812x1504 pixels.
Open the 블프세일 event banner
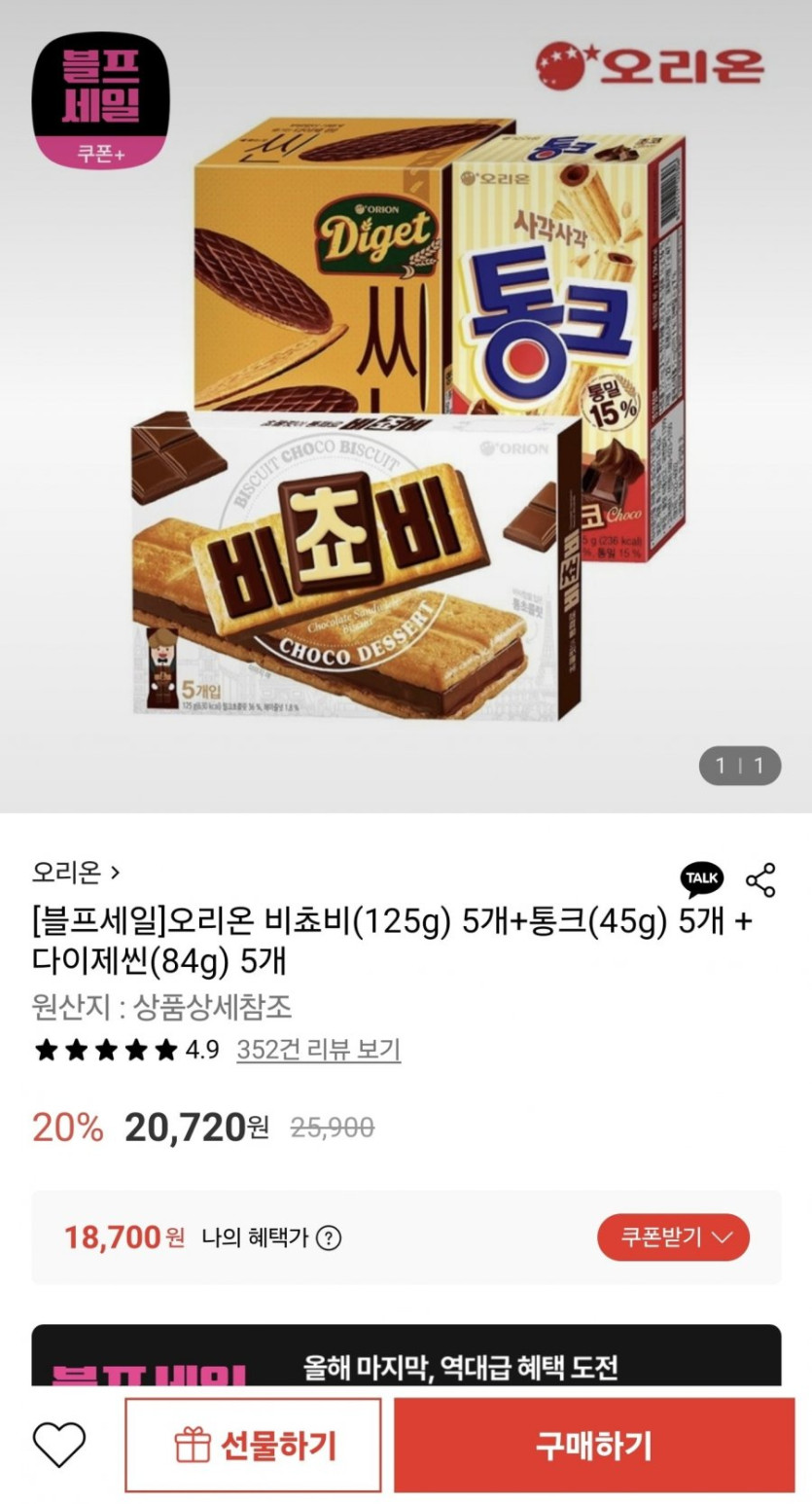click(406, 1356)
